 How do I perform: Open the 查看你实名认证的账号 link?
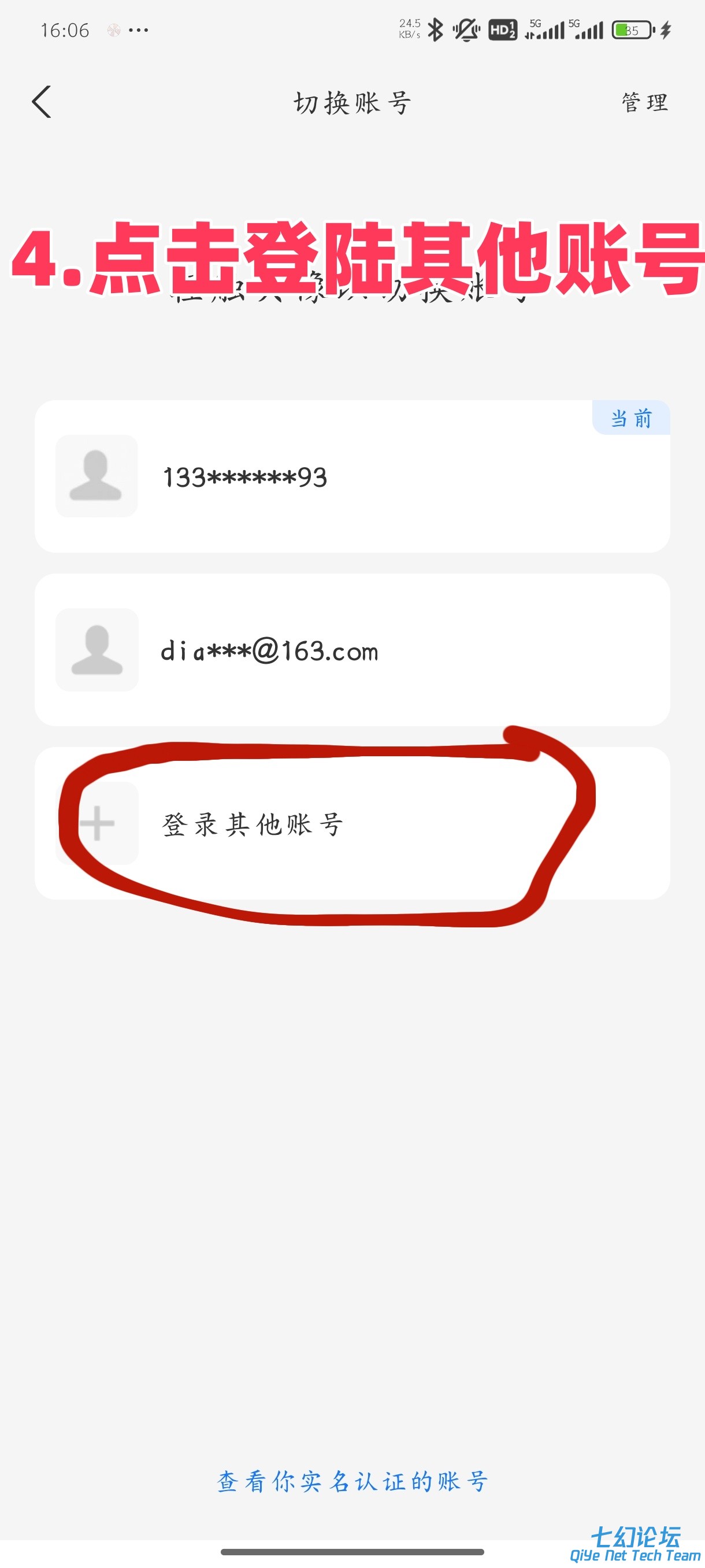click(352, 1481)
